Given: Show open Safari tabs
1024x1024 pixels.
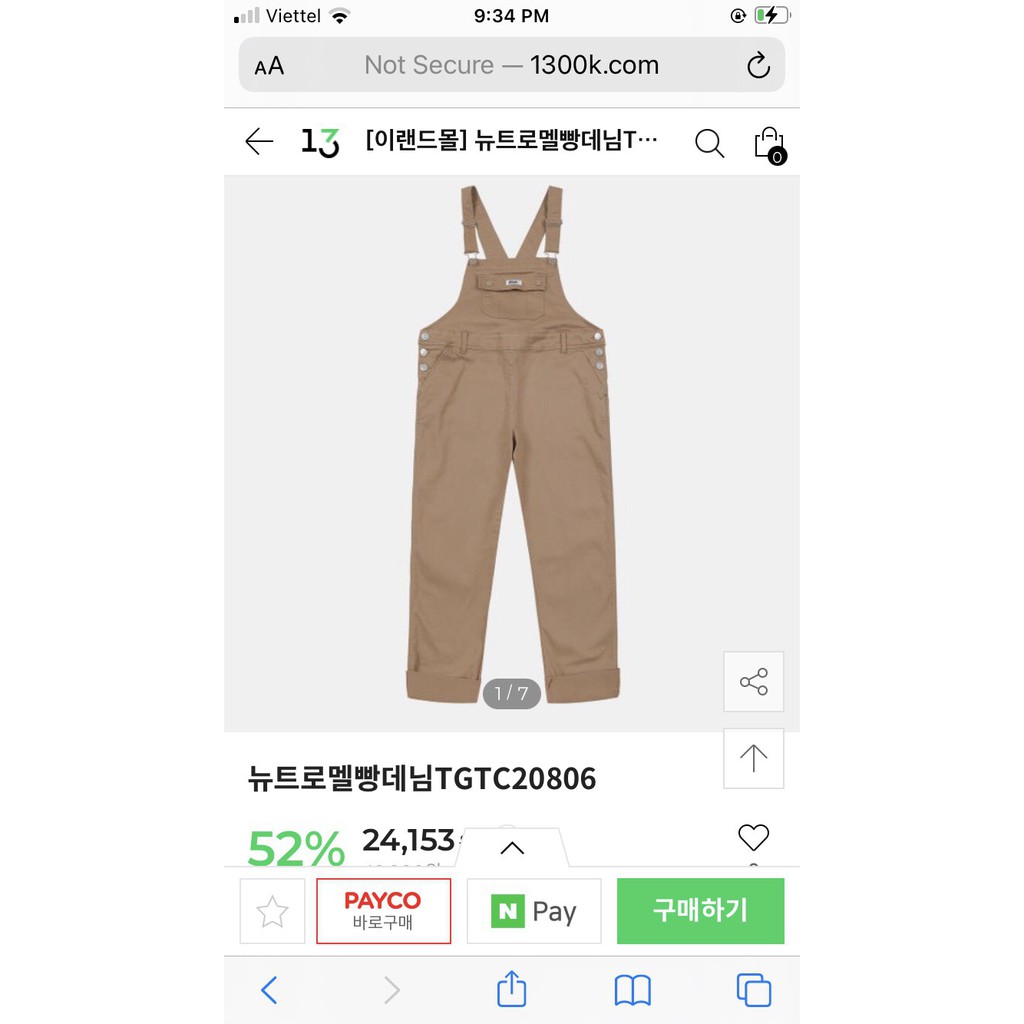Looking at the screenshot, I should [x=753, y=990].
